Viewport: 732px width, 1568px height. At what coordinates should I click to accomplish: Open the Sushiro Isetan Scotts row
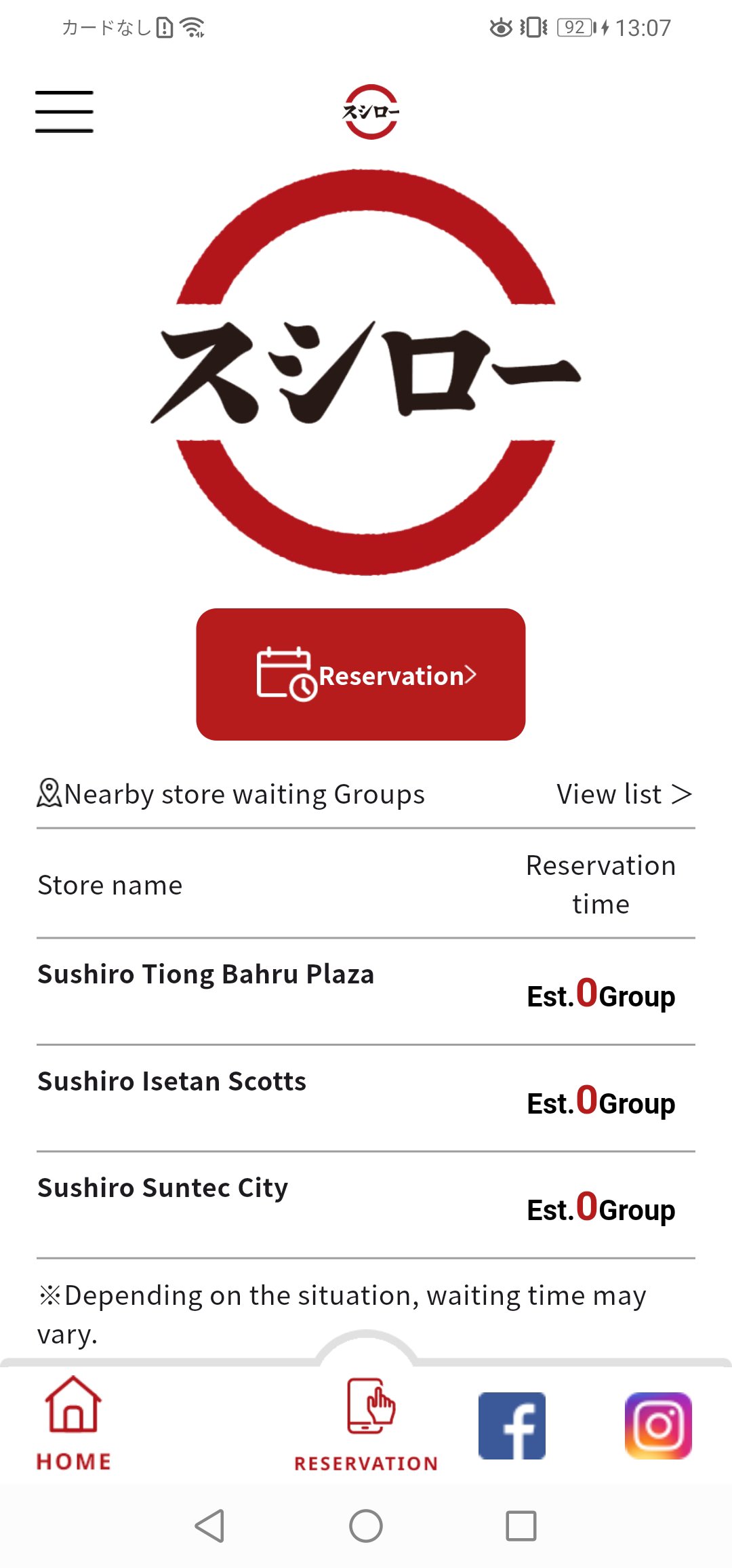tap(172, 1082)
